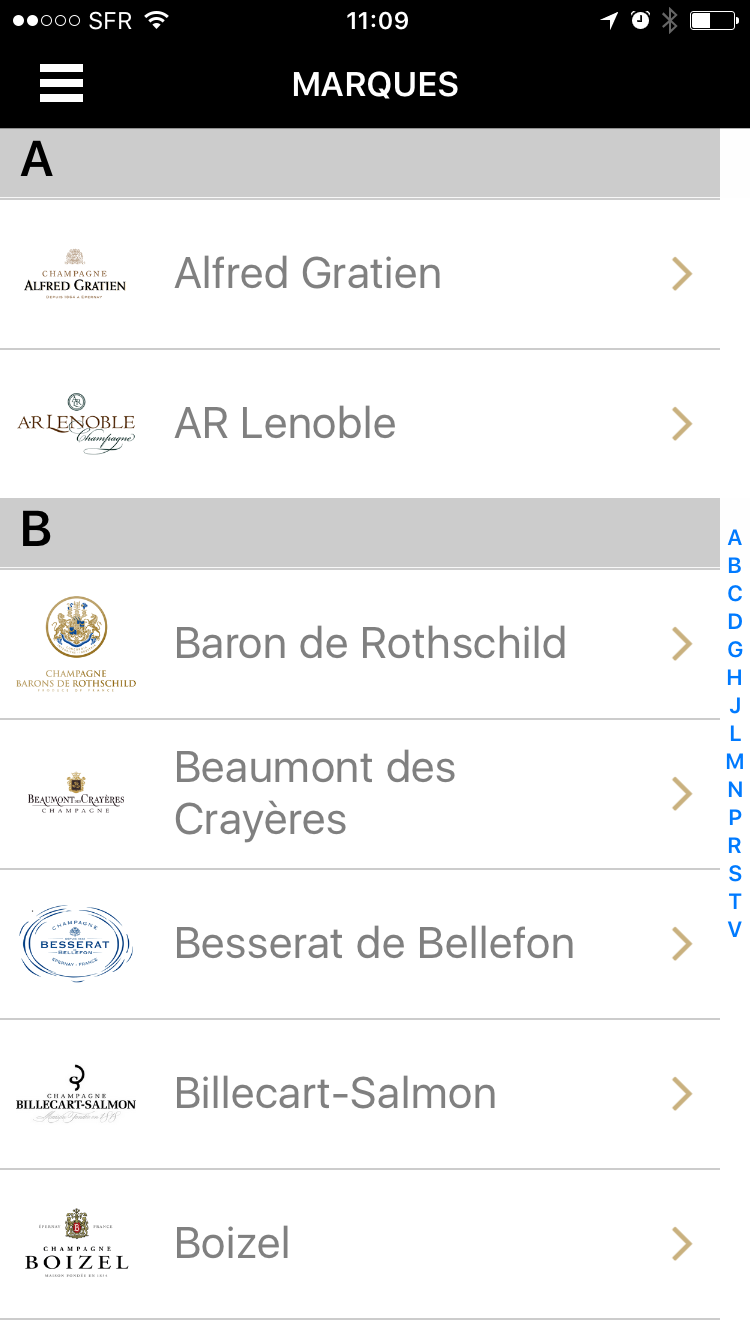This screenshot has height=1334, width=750.
Task: Jump to letter S in index
Action: pos(735,873)
